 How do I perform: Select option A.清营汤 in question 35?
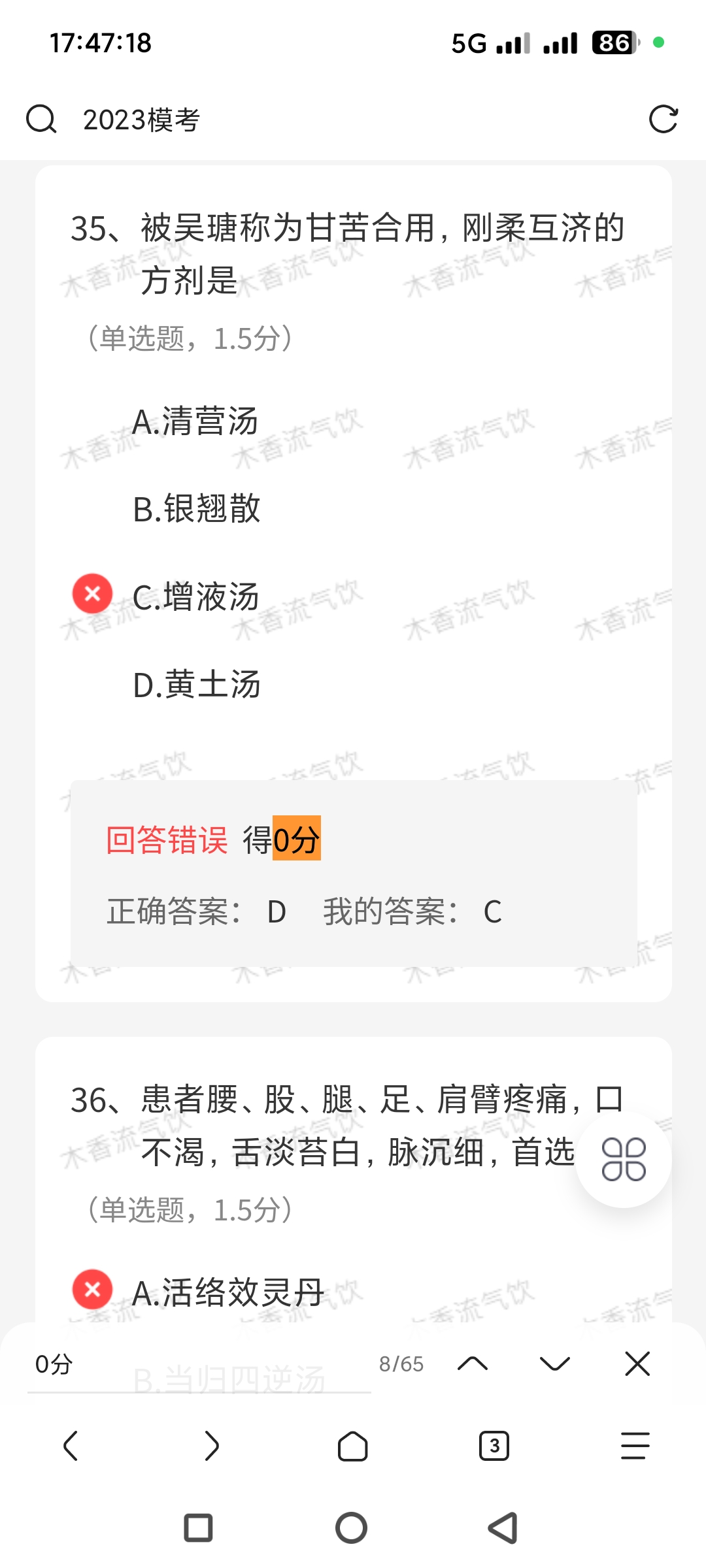(195, 421)
